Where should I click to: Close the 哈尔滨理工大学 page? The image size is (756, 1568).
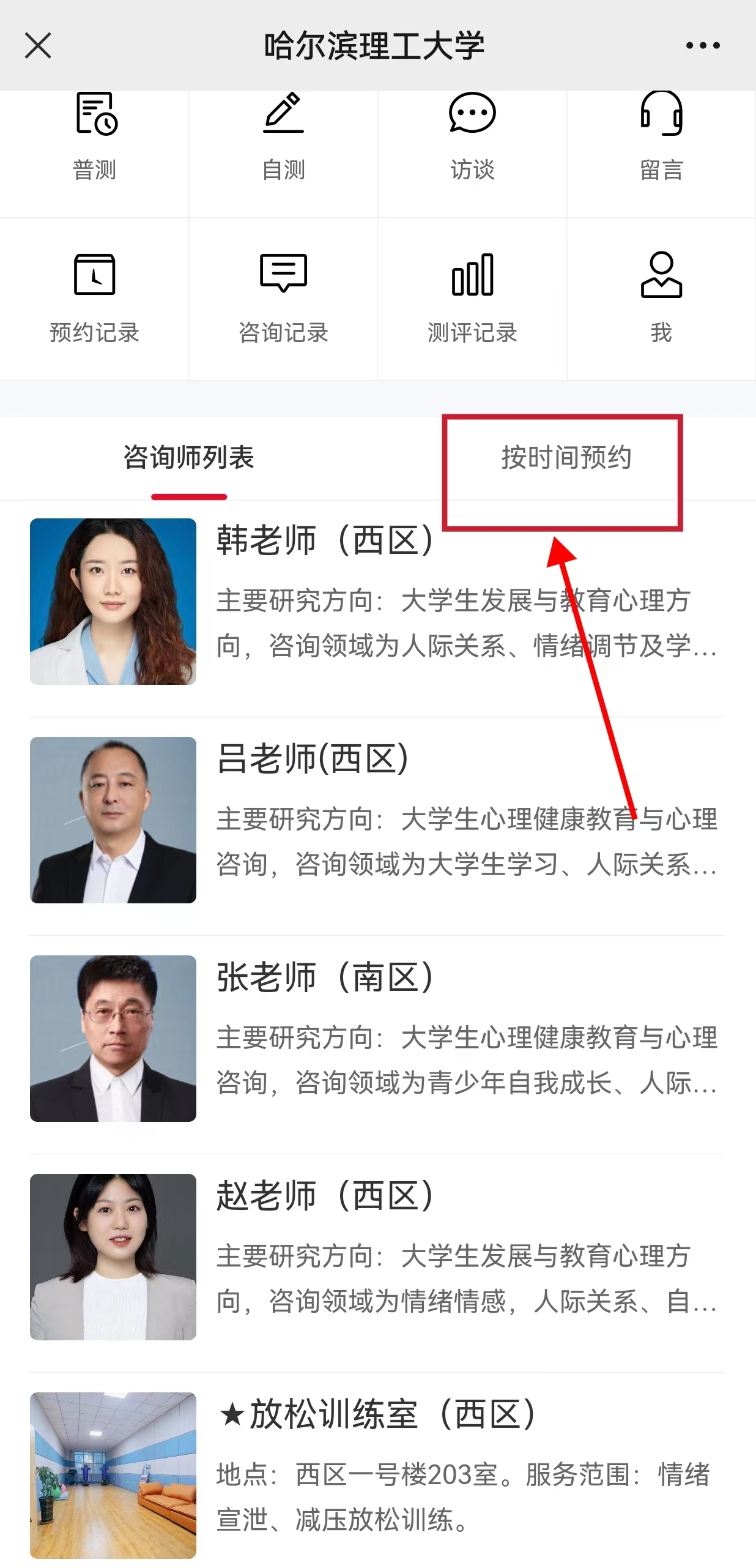point(38,46)
